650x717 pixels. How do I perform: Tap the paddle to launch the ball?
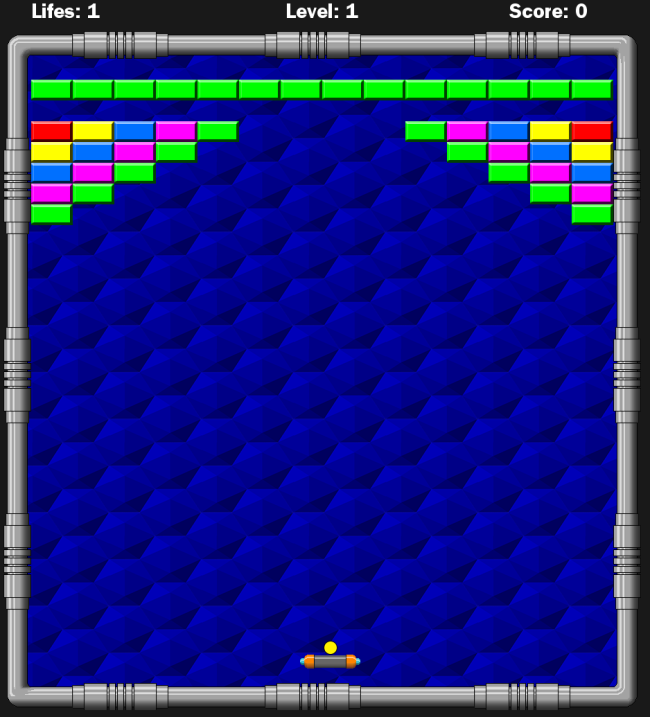(x=330, y=661)
